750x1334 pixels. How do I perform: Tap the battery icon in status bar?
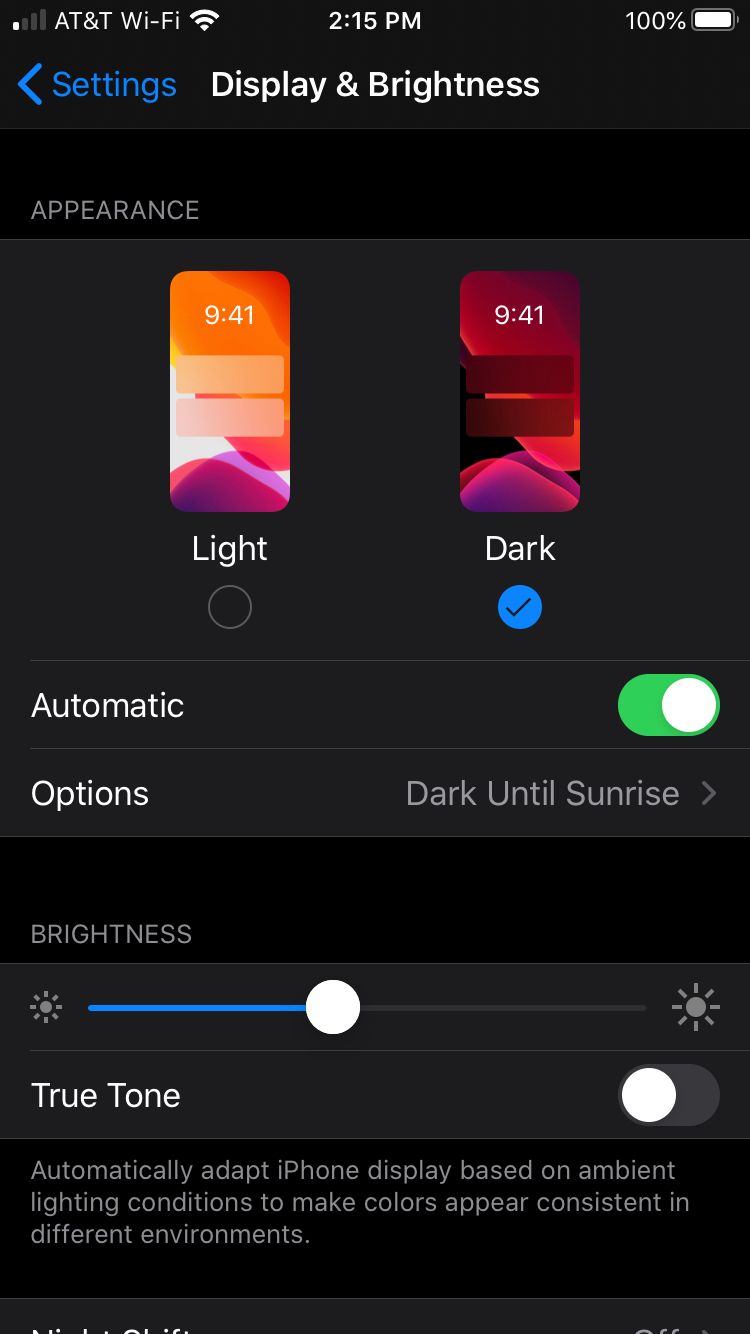(x=714, y=20)
